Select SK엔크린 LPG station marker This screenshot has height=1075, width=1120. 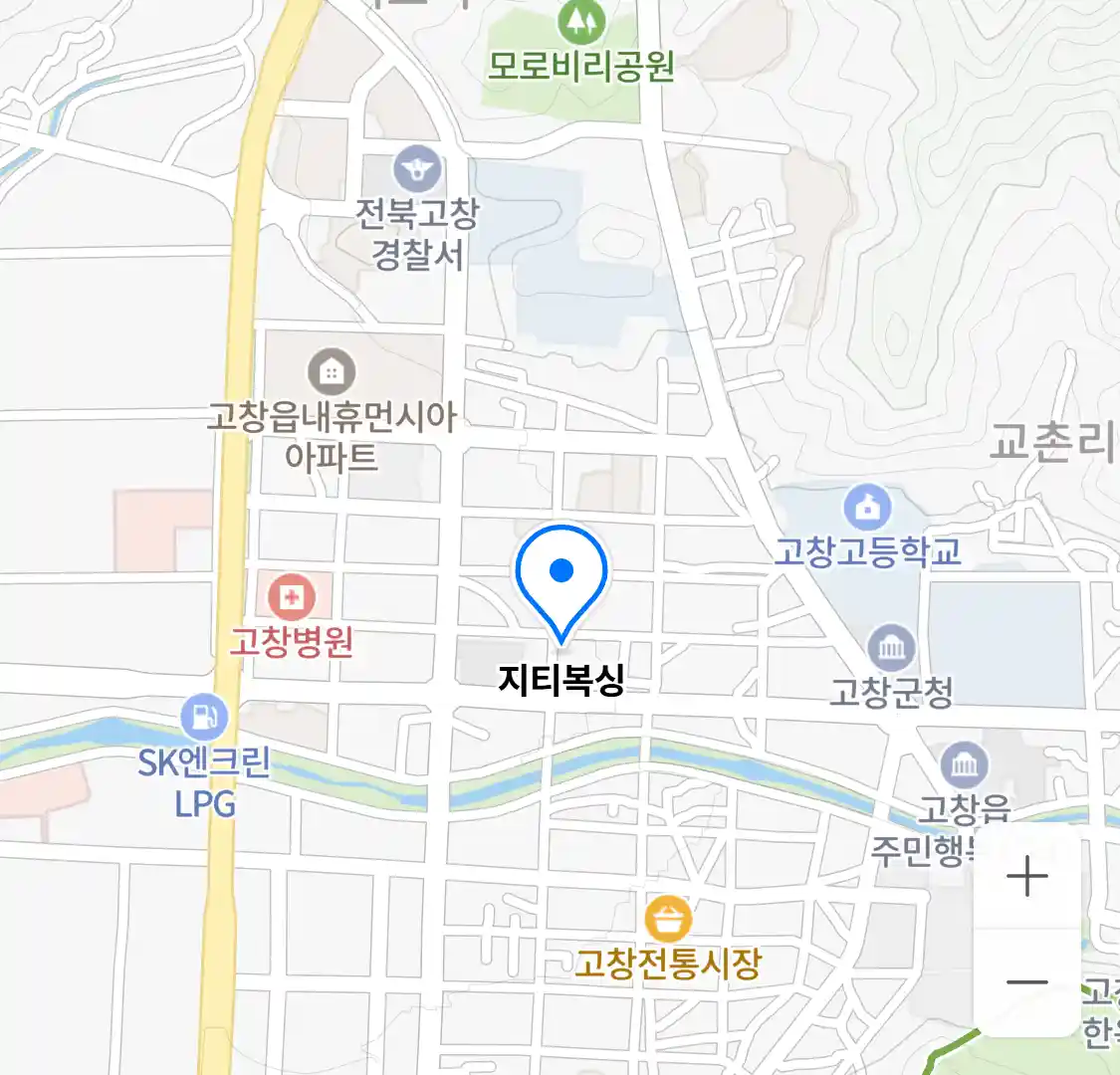tap(204, 717)
